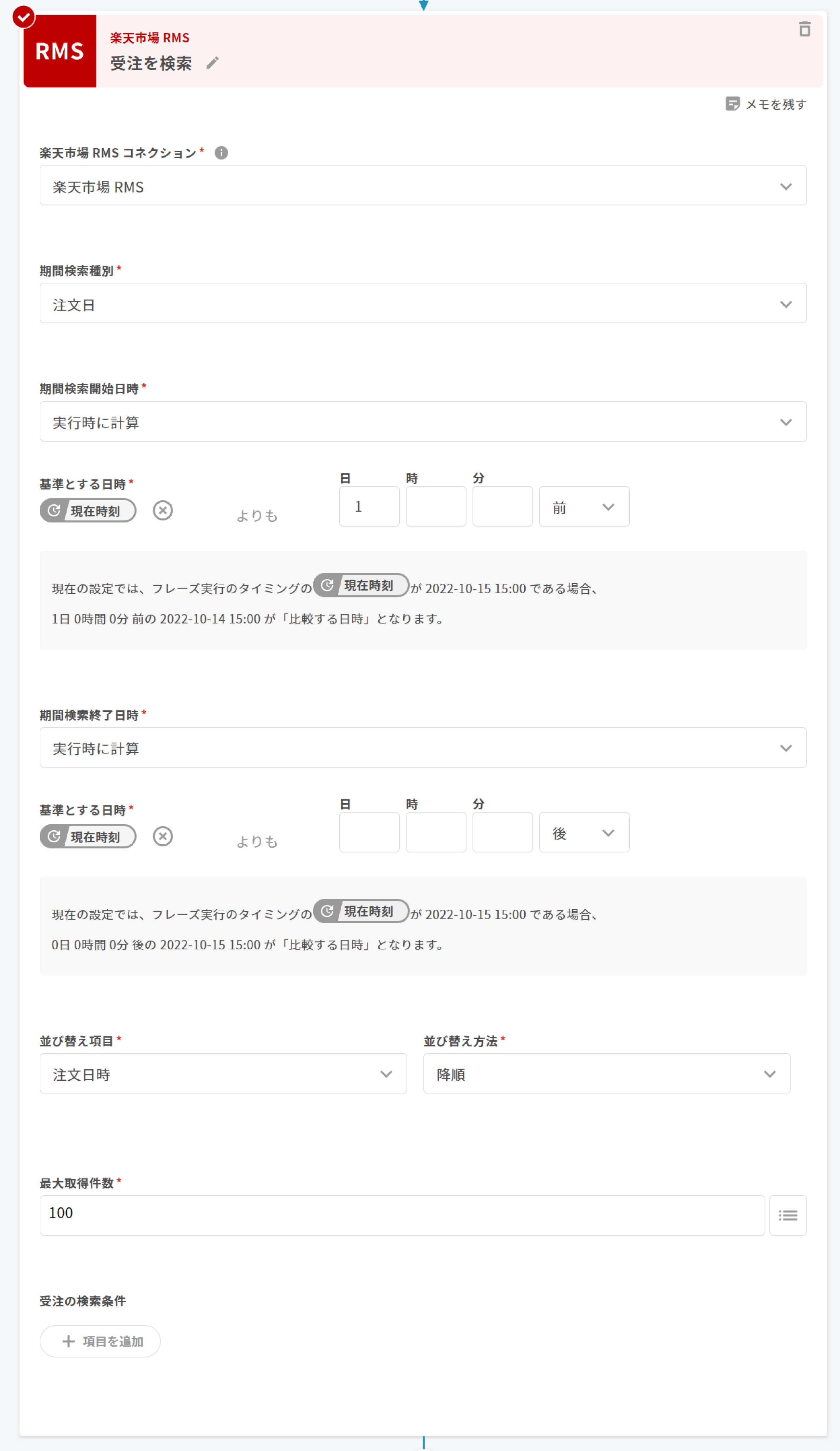Viewport: 840px width, 1451px height.
Task: Clear the start date 現在時刻 base time
Action: coord(163,510)
